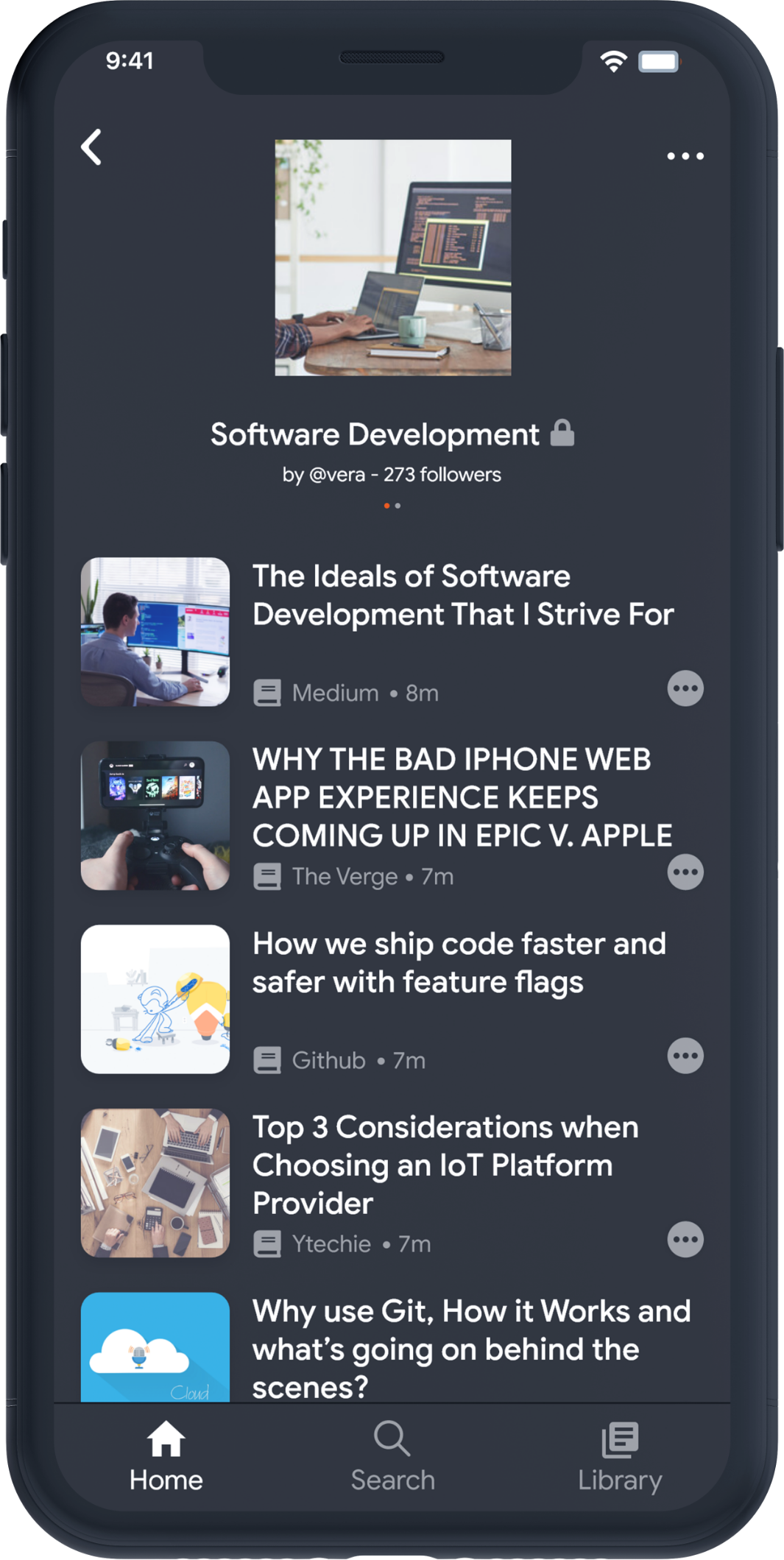Open more options for The Verge article
This screenshot has height=1560, width=784.
(685, 872)
